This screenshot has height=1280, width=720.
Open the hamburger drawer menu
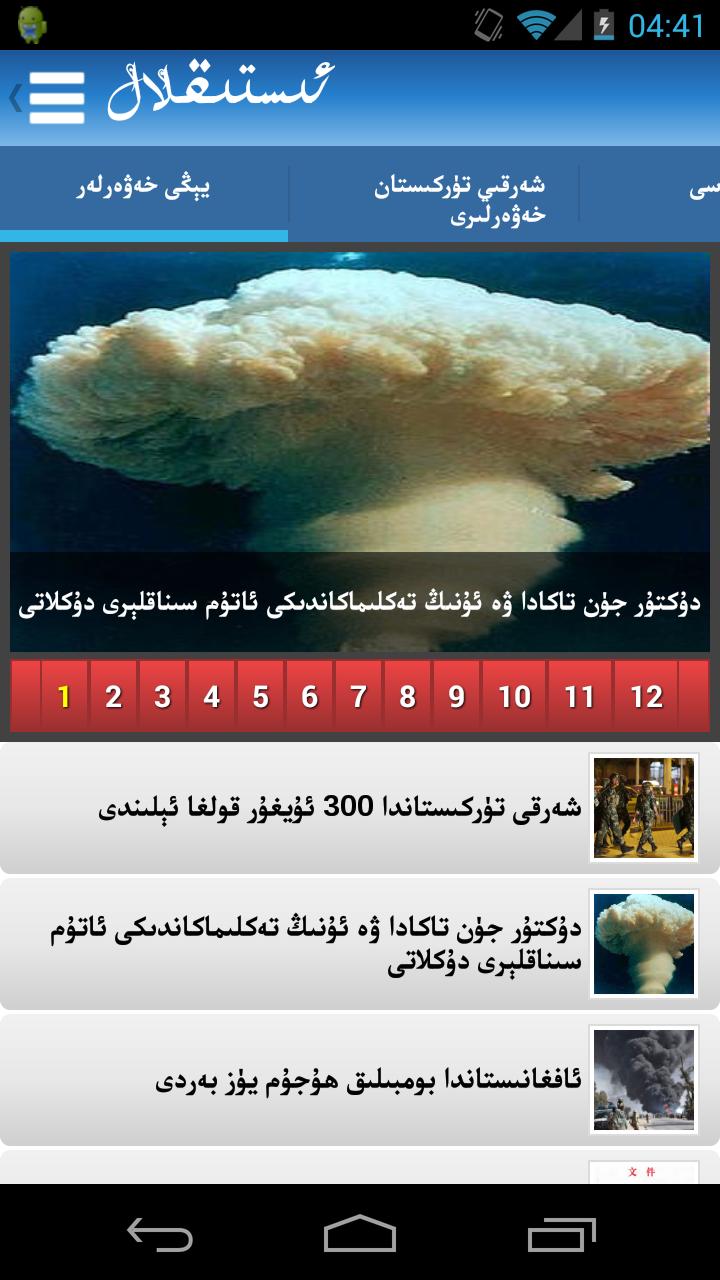click(55, 97)
